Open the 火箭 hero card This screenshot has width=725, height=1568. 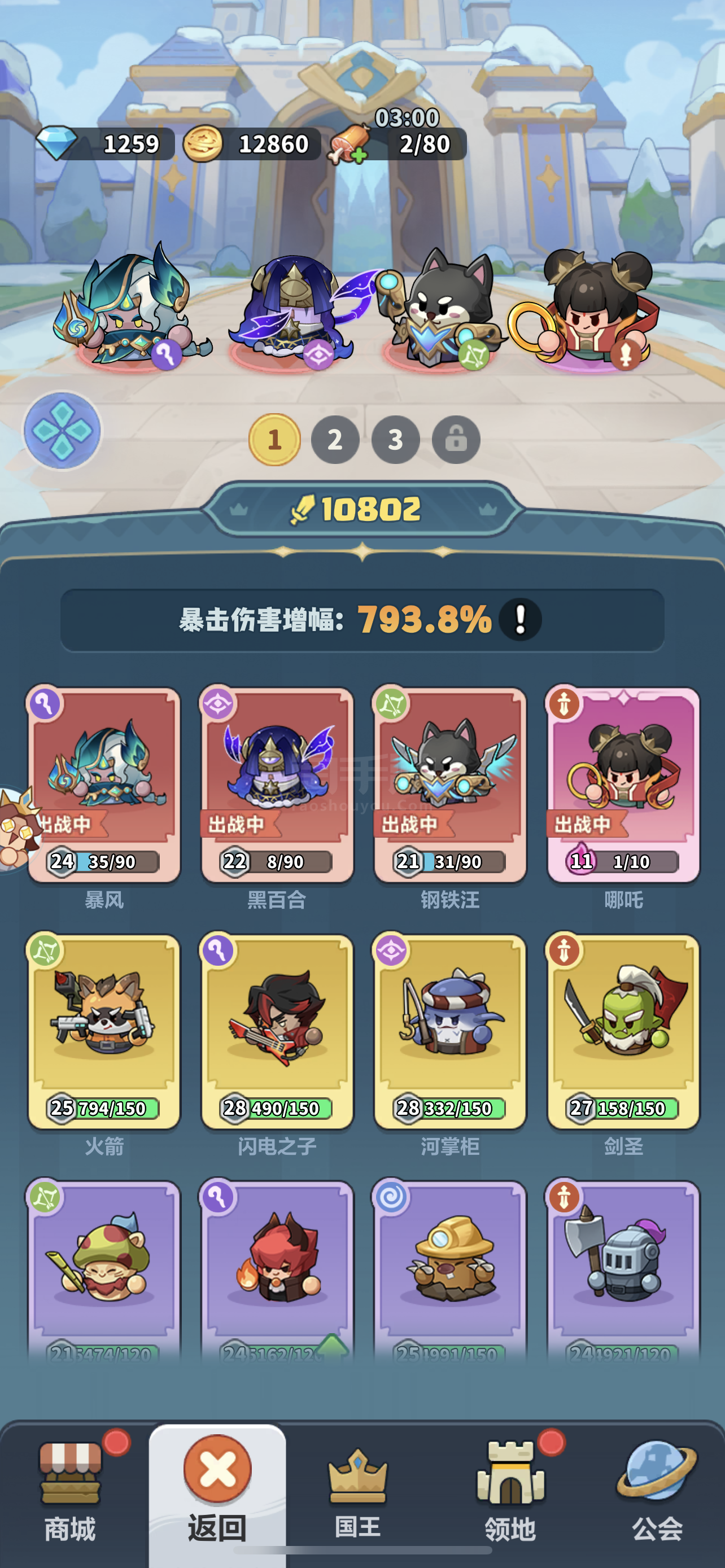(x=104, y=1032)
